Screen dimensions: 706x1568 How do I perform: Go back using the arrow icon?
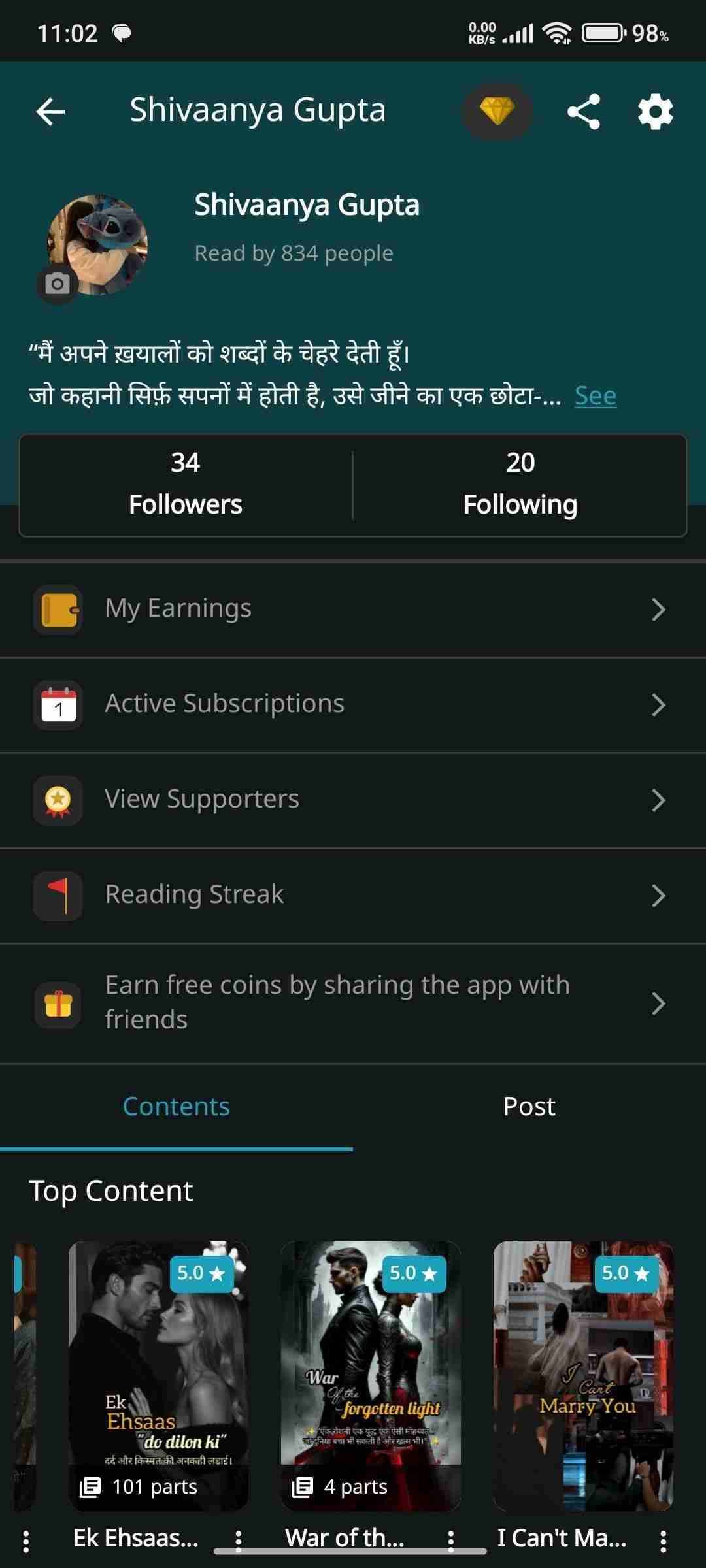pos(50,112)
